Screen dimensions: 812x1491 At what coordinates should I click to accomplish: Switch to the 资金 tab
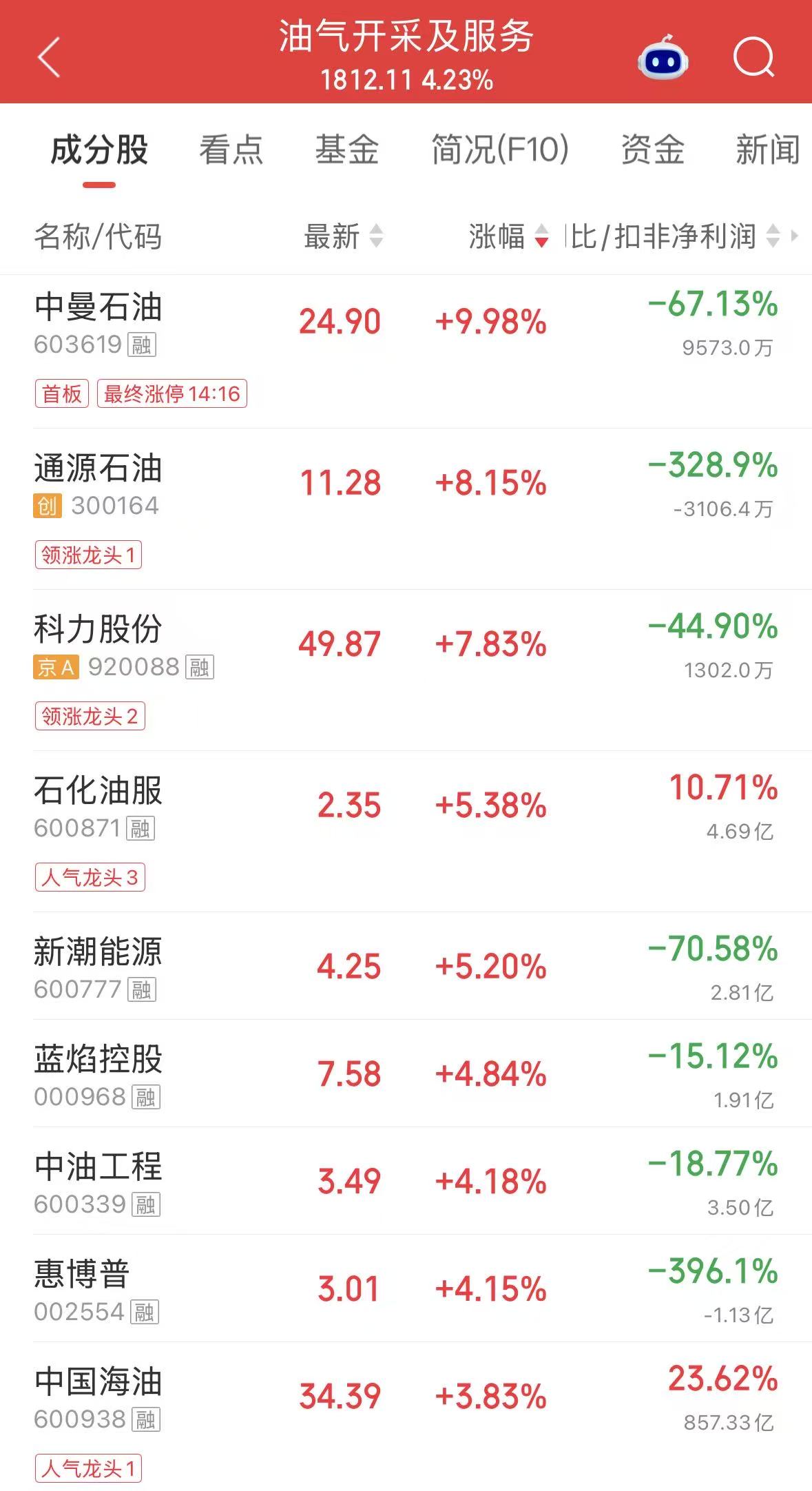(x=652, y=150)
